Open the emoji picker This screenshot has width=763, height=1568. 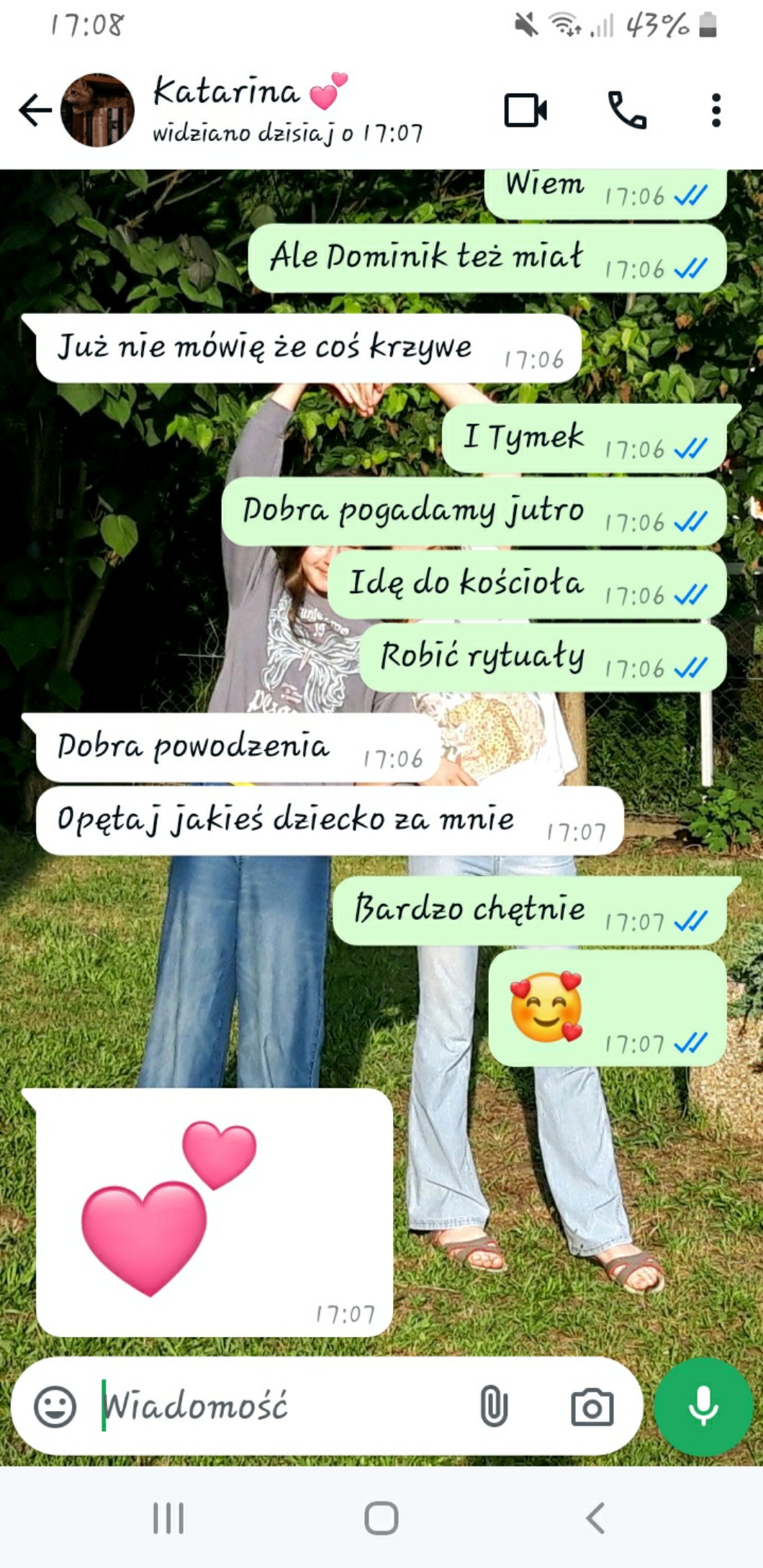[55, 1406]
